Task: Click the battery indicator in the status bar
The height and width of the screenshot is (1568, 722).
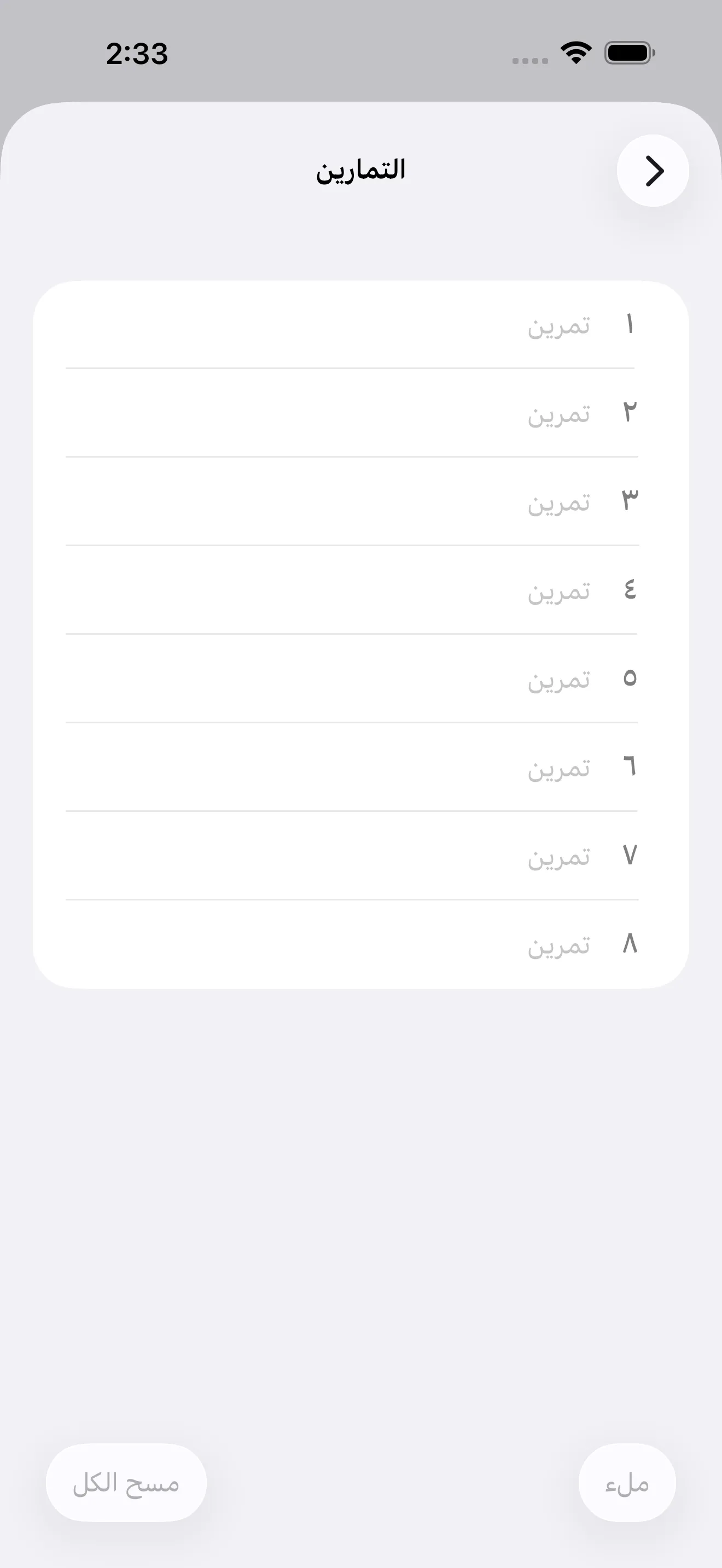Action: [x=627, y=54]
